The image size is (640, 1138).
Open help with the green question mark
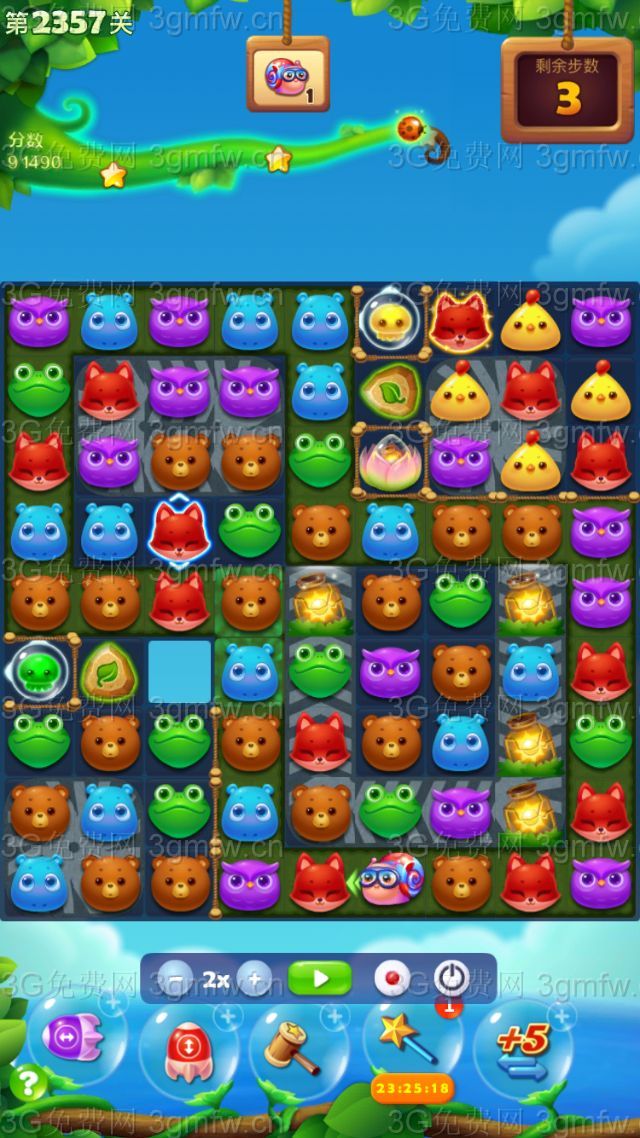[27, 1082]
